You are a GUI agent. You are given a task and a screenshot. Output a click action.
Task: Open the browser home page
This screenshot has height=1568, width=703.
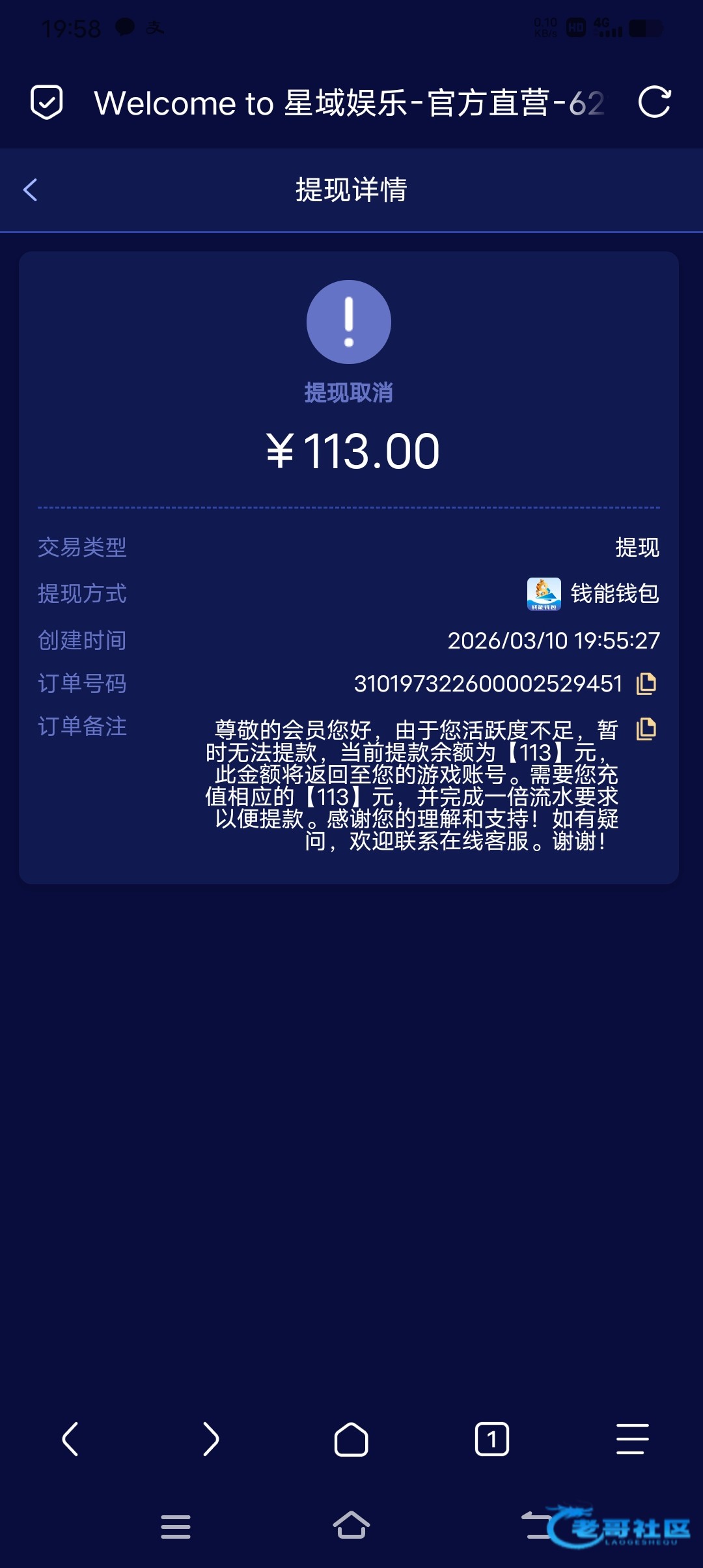pos(351,1438)
